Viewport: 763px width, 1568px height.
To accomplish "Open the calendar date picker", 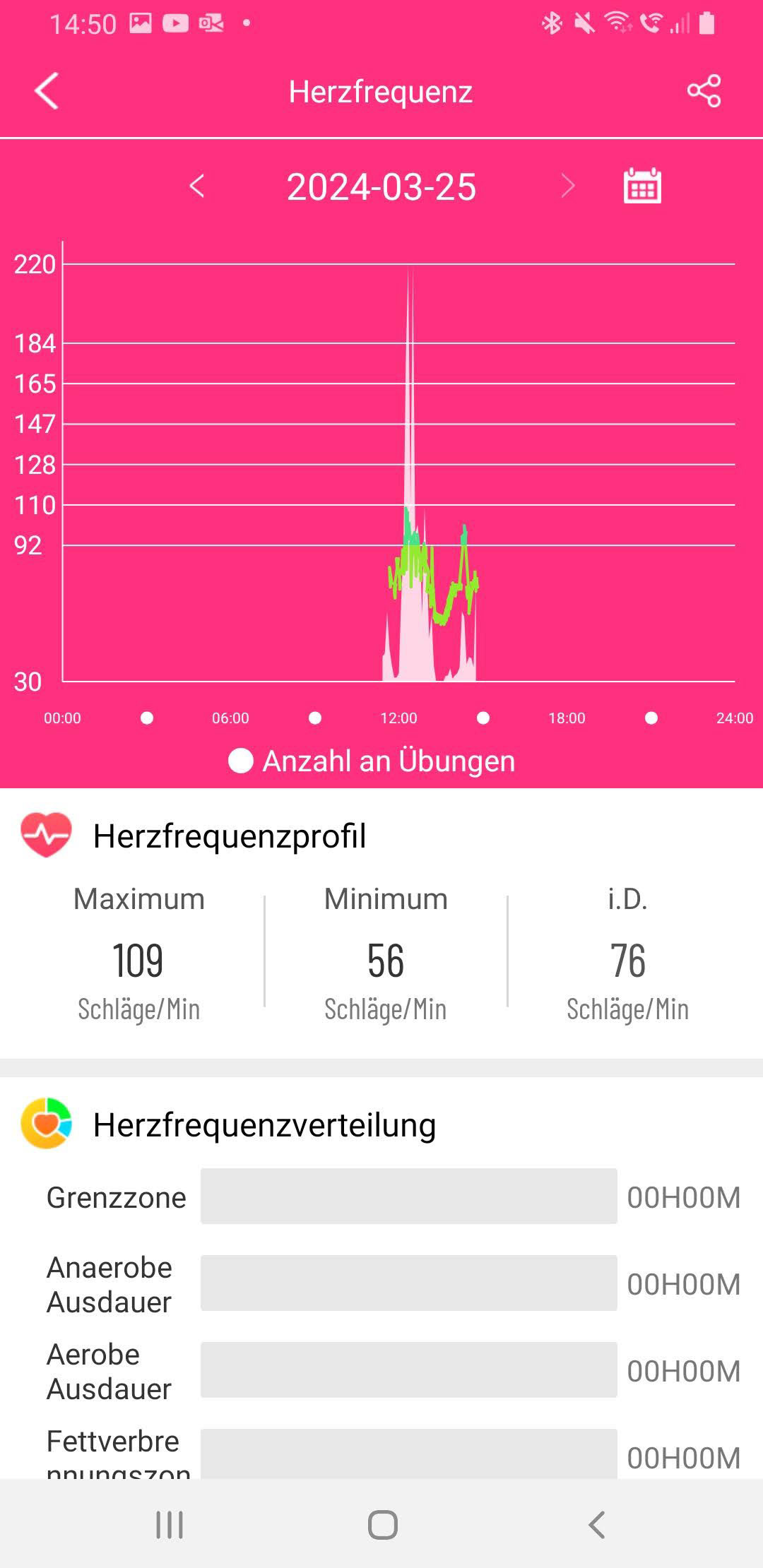I will coord(642,186).
